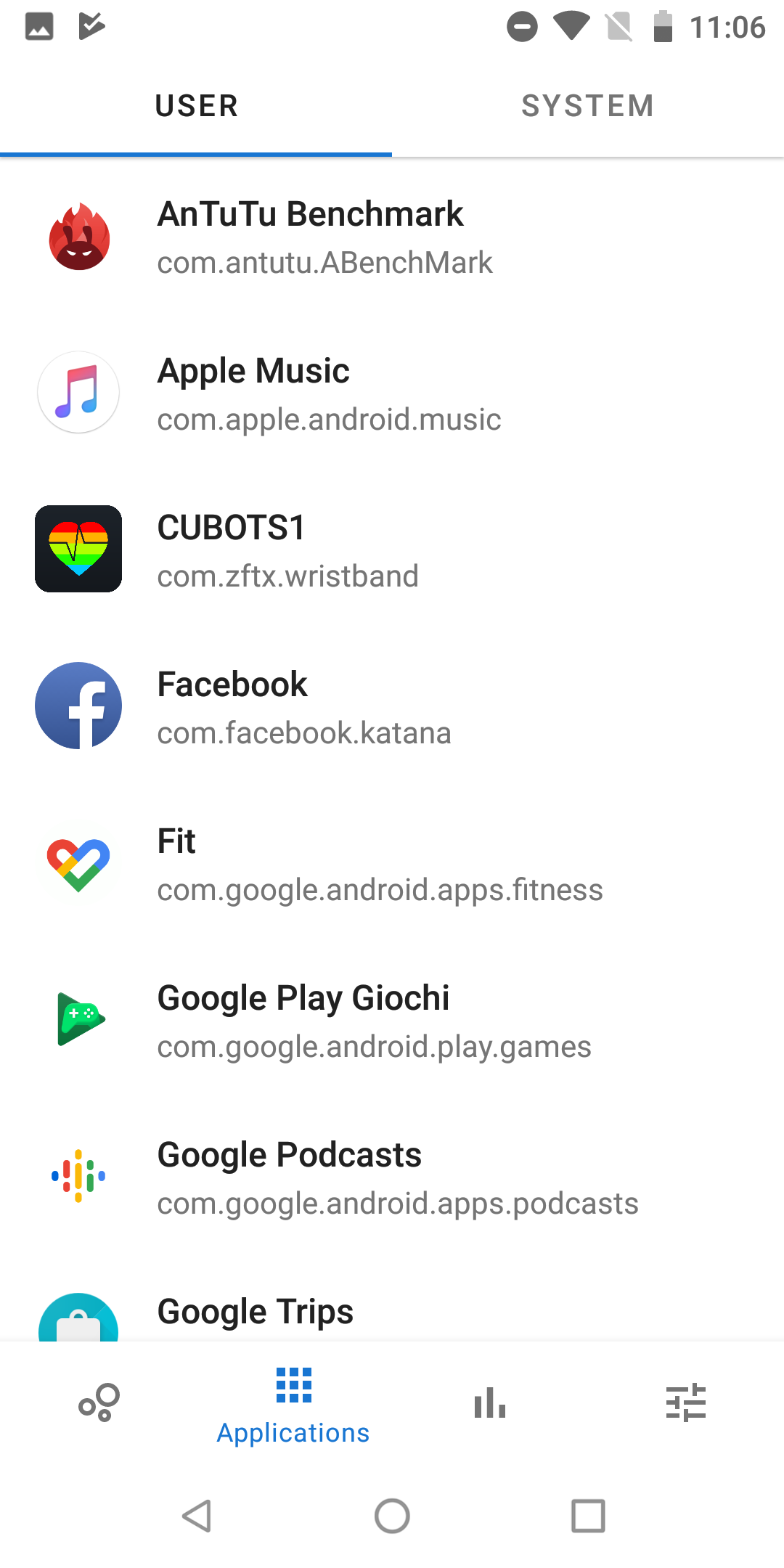
Task: Select CUBOTS1 wristband app
Action: click(392, 551)
